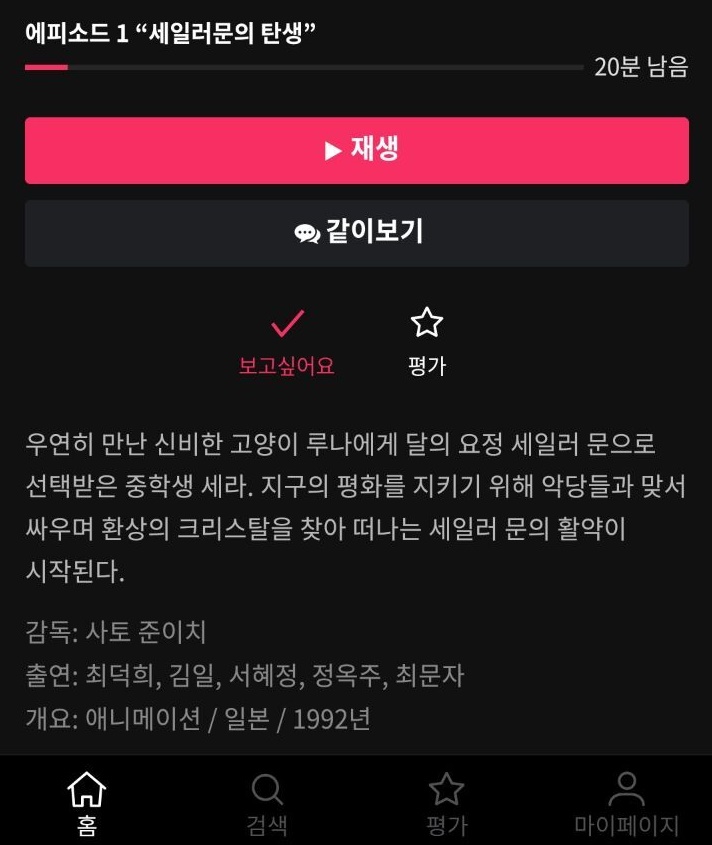
Task: Play episode 1 with the 재생 button
Action: tap(357, 151)
